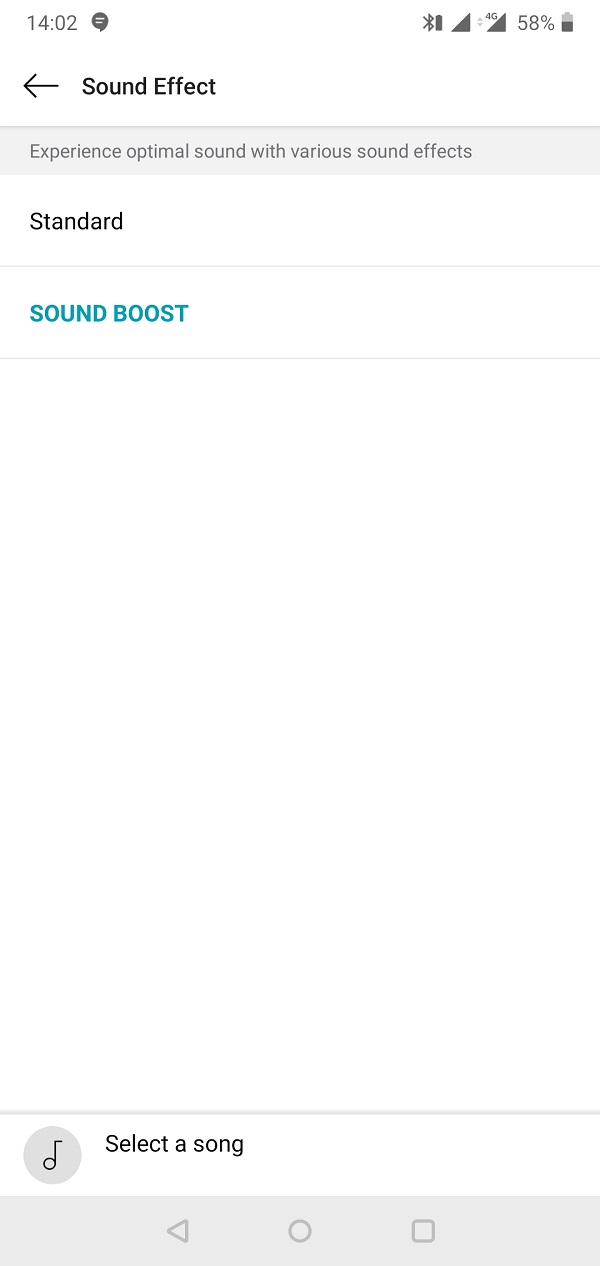Choose the SOUND BOOST effect
Screen dimensions: 600x1266
[300, 313]
